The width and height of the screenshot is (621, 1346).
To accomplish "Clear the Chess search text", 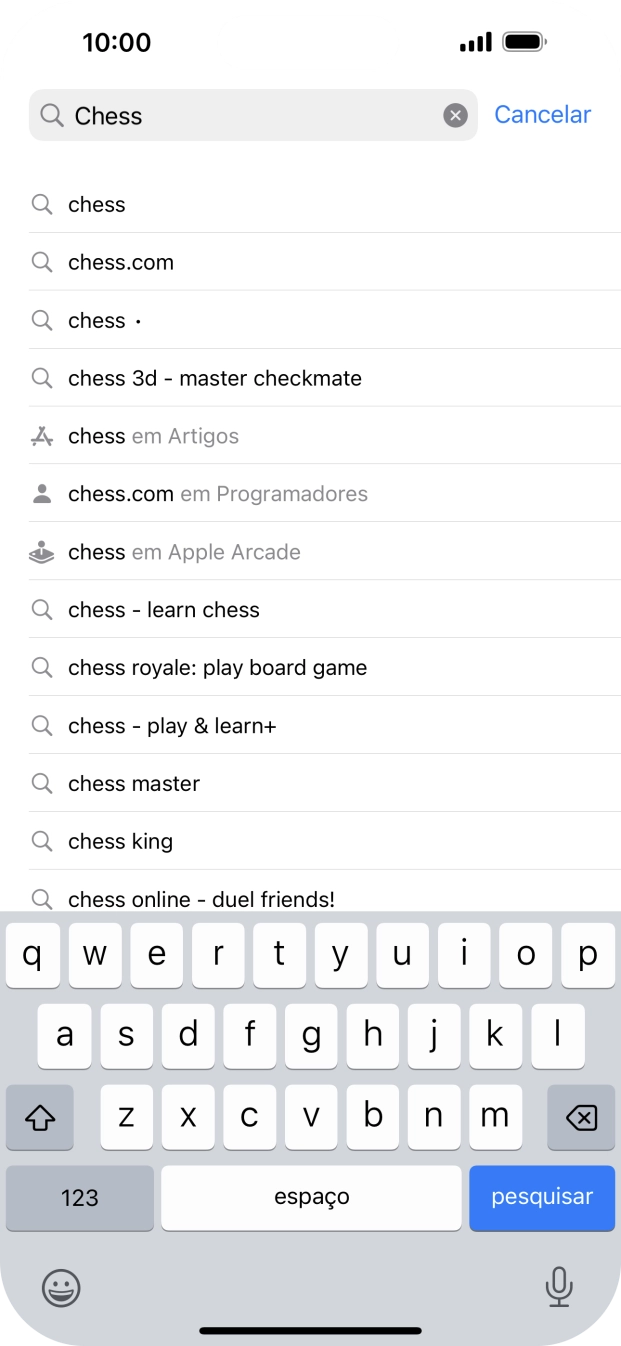I will [x=455, y=116].
